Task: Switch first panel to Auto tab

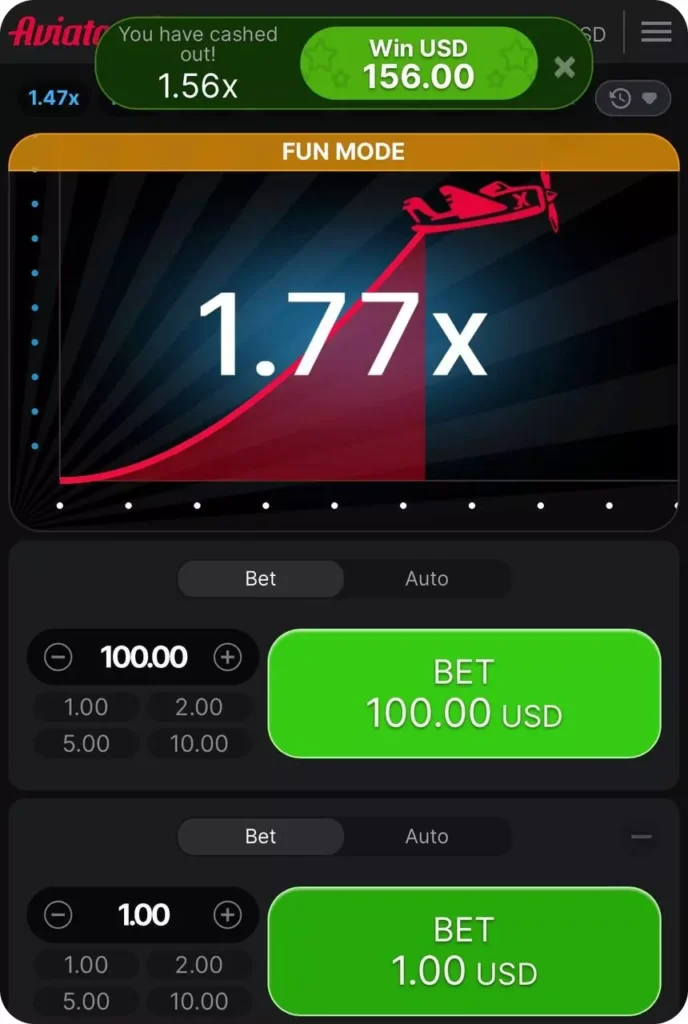Action: [426, 578]
